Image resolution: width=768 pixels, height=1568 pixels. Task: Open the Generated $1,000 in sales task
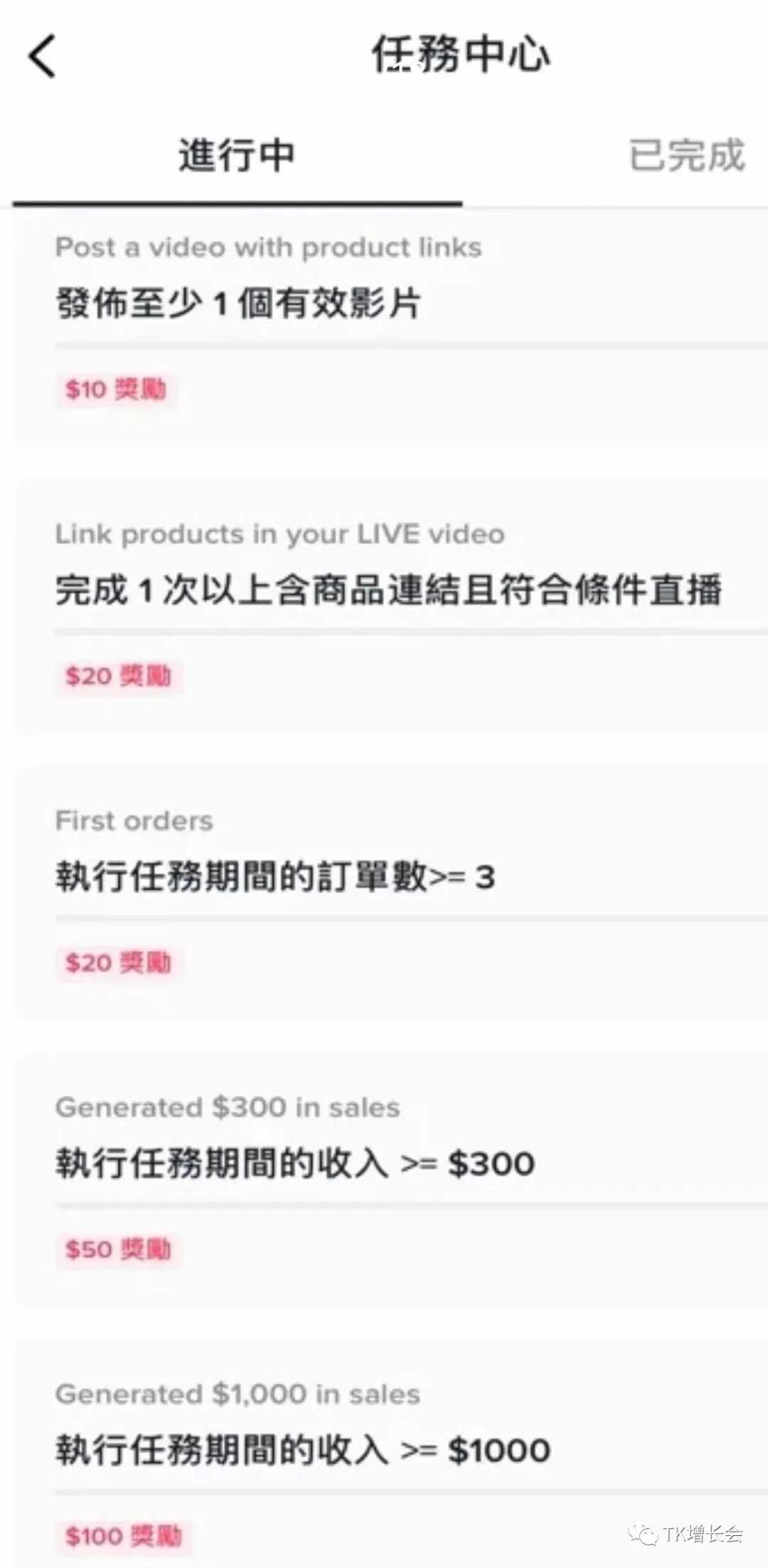391,1453
